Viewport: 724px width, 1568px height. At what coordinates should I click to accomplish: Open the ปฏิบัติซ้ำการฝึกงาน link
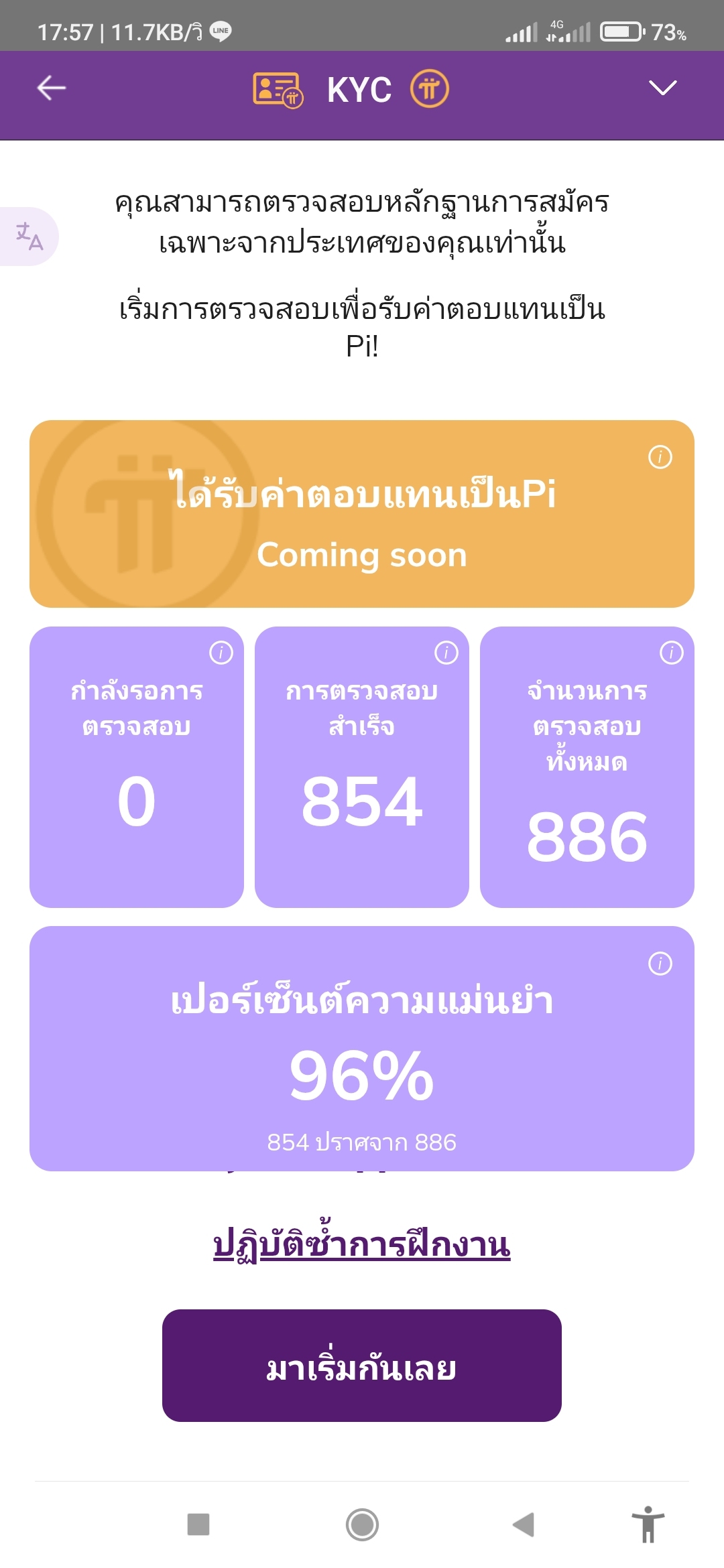[x=362, y=1246]
